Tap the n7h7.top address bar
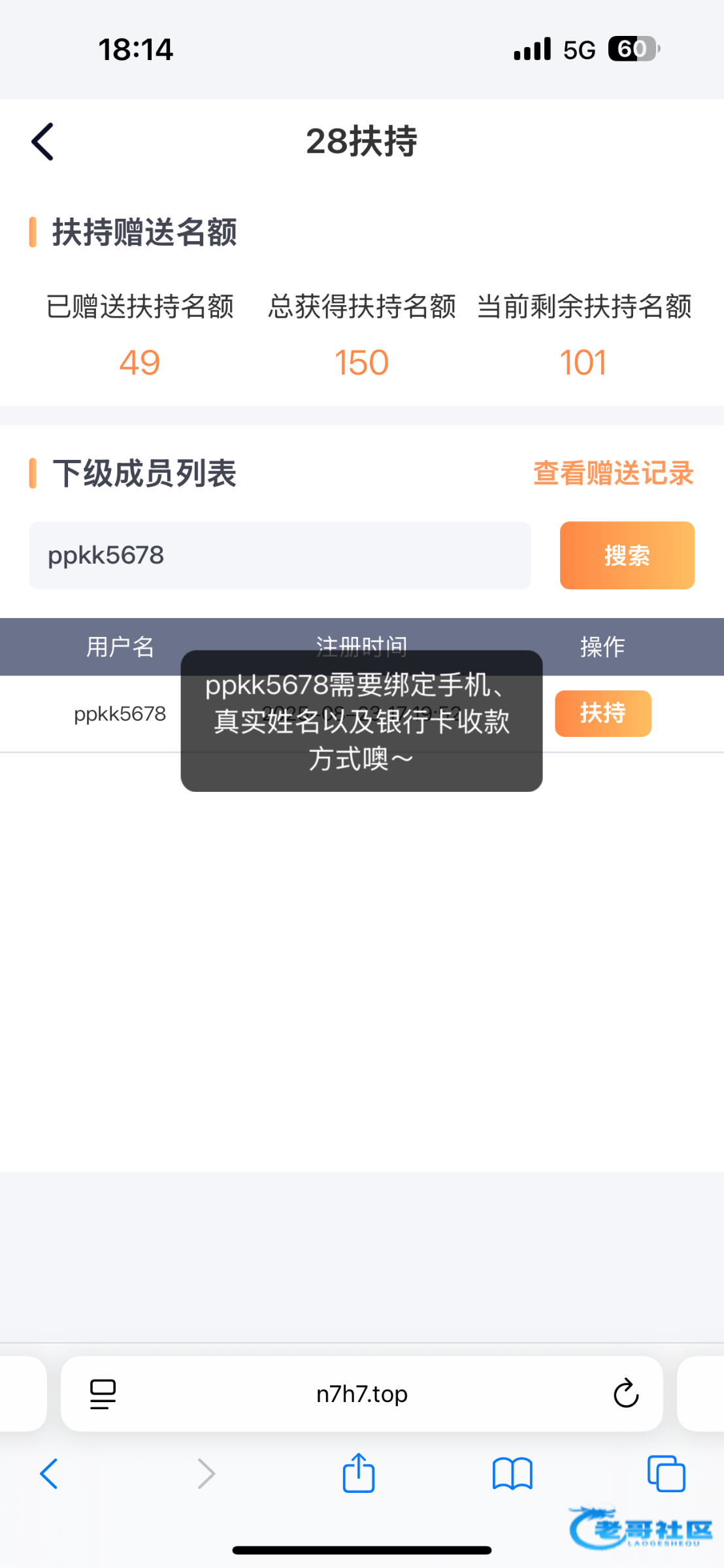The width and height of the screenshot is (724, 1568). point(361,1394)
